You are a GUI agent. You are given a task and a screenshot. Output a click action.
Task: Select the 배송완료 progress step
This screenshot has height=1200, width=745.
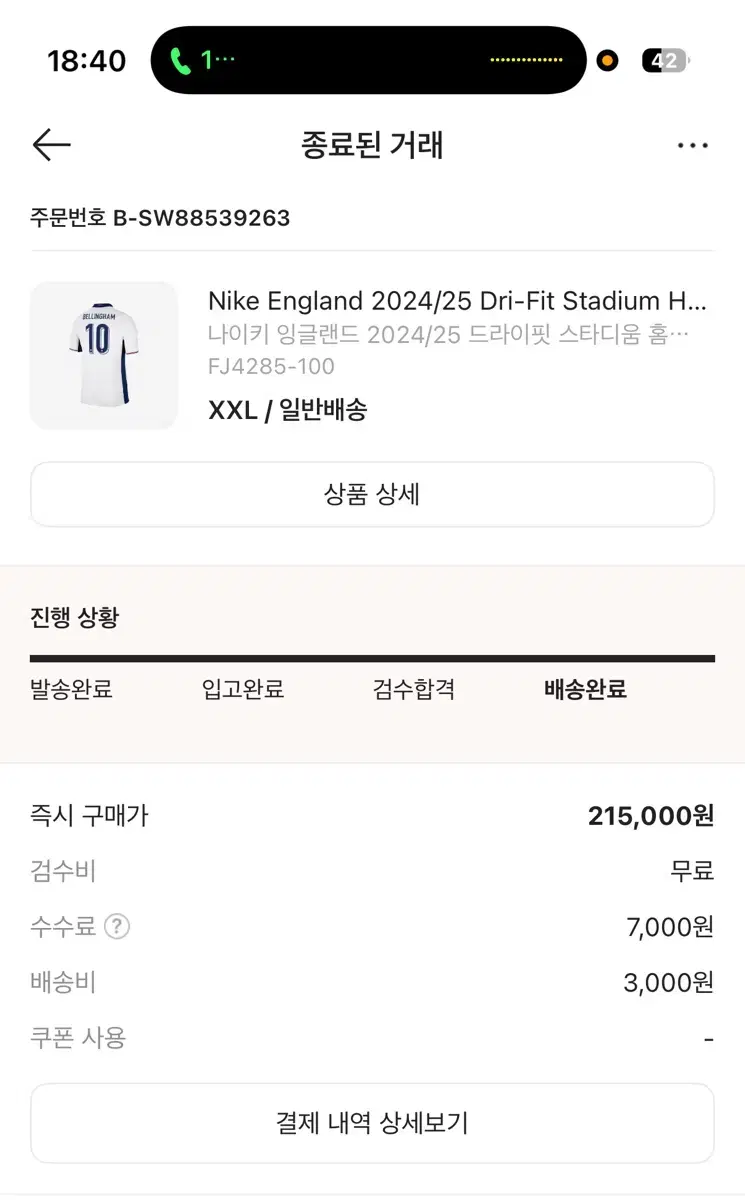(x=583, y=689)
